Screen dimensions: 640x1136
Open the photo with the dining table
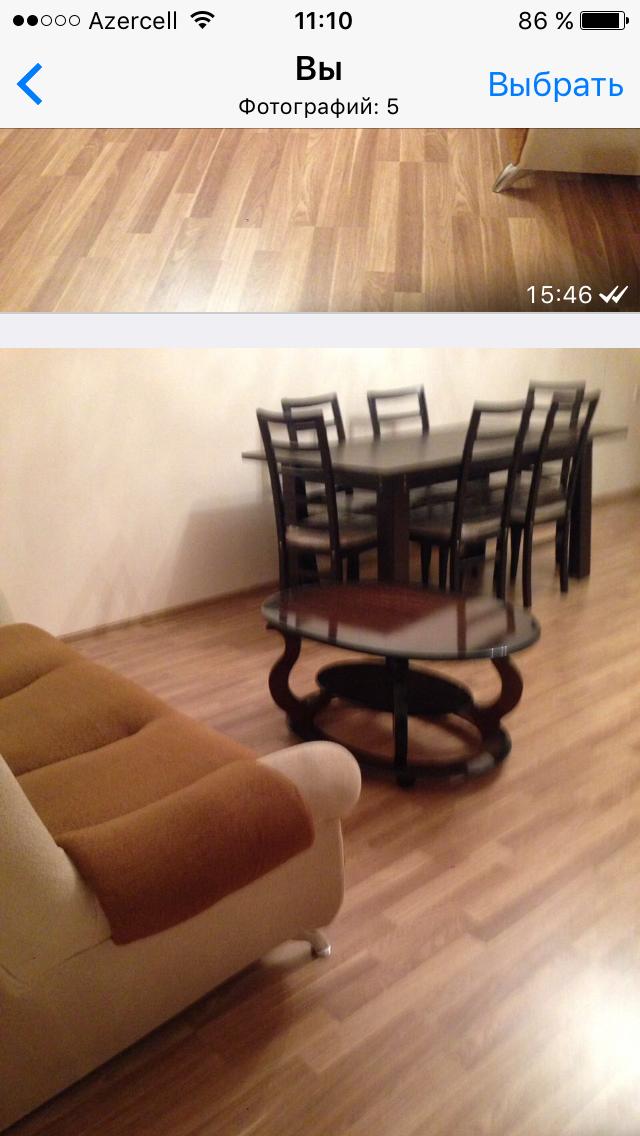(320, 742)
